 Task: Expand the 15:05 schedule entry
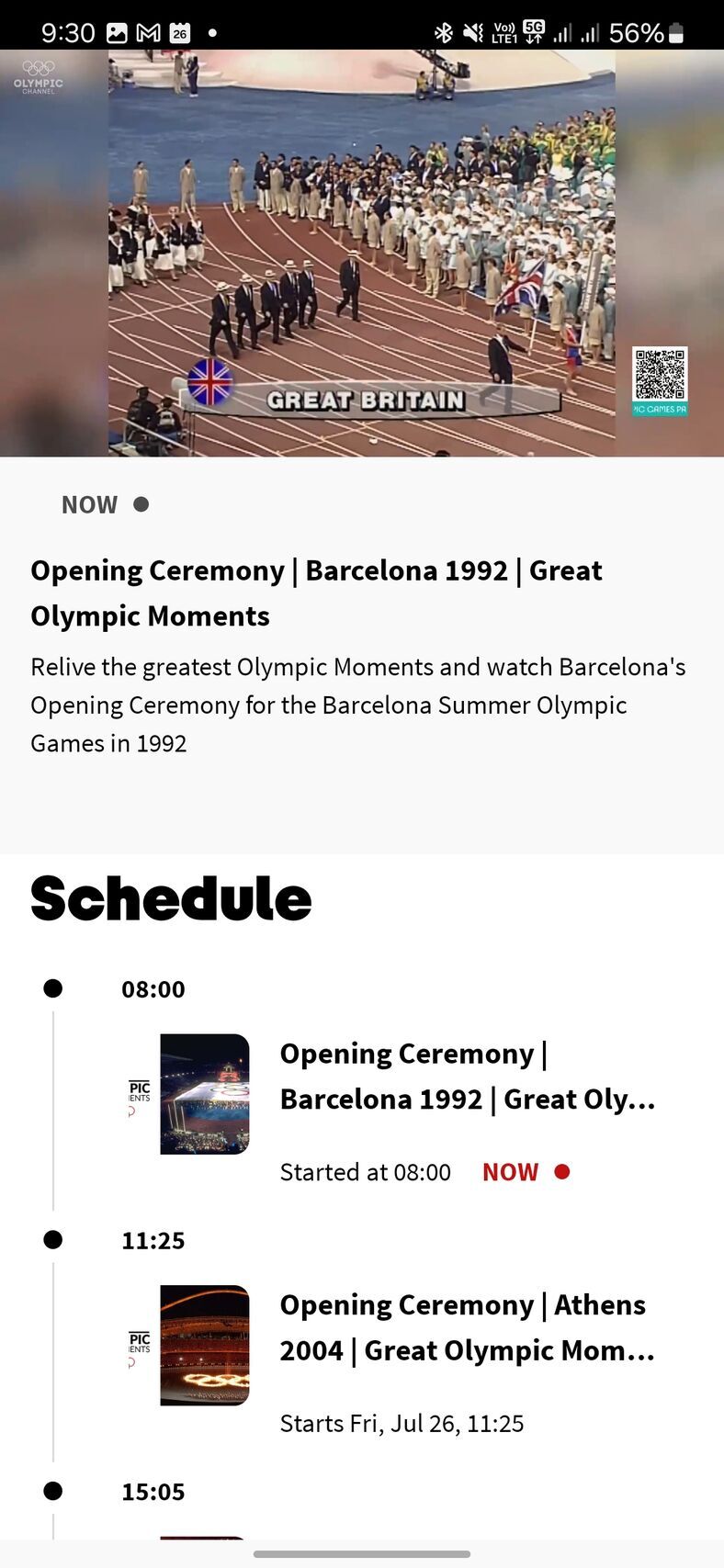(153, 1491)
